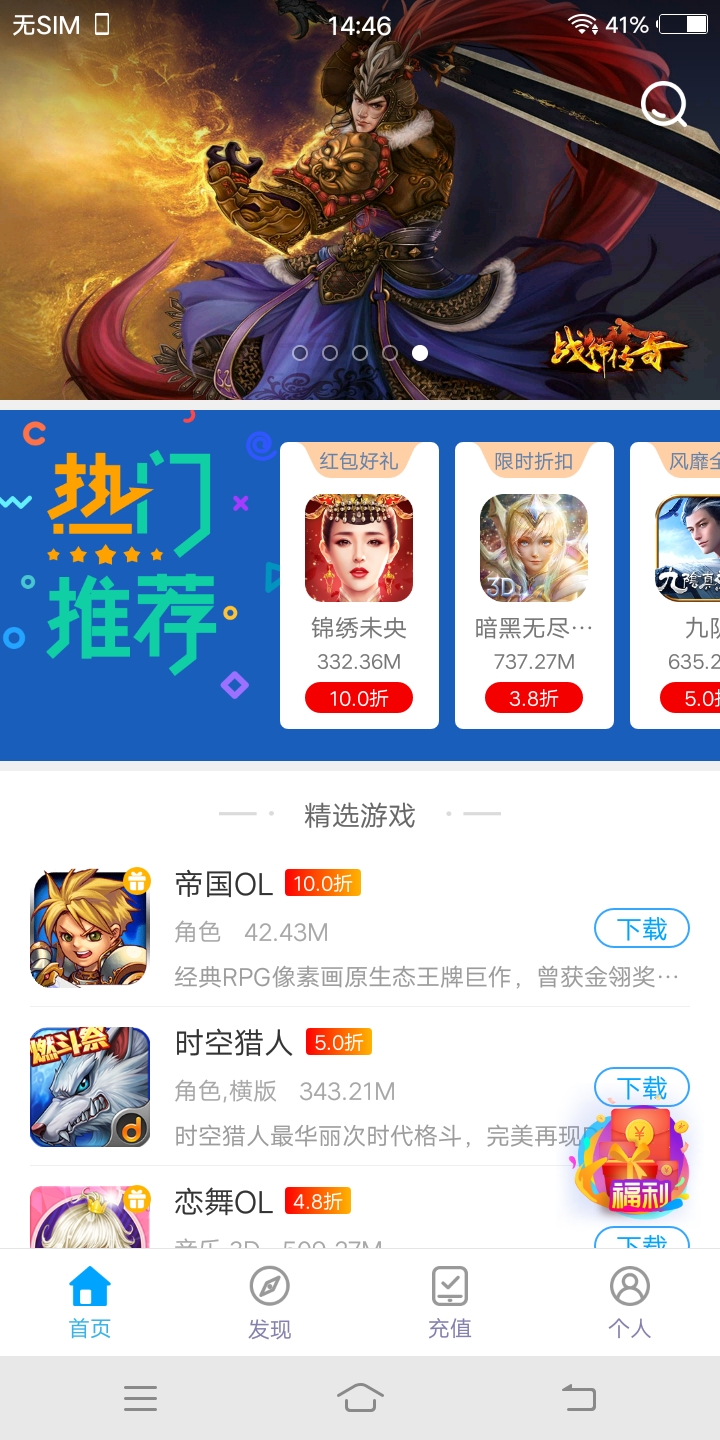Image resolution: width=720 pixels, height=1440 pixels.
Task: Open the search icon on the banner
Action: 664,103
